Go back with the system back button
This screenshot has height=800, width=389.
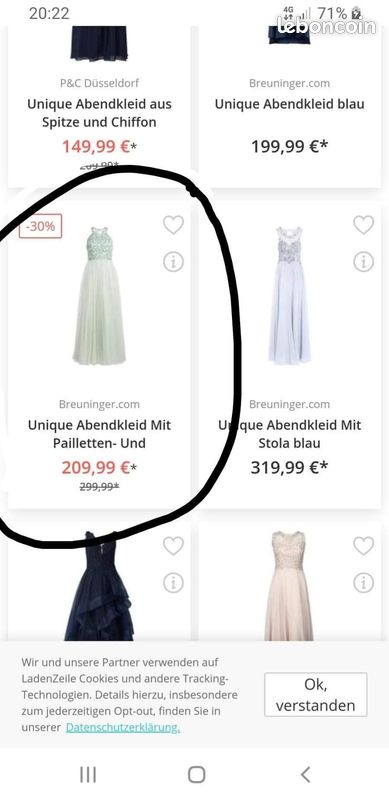tap(305, 774)
